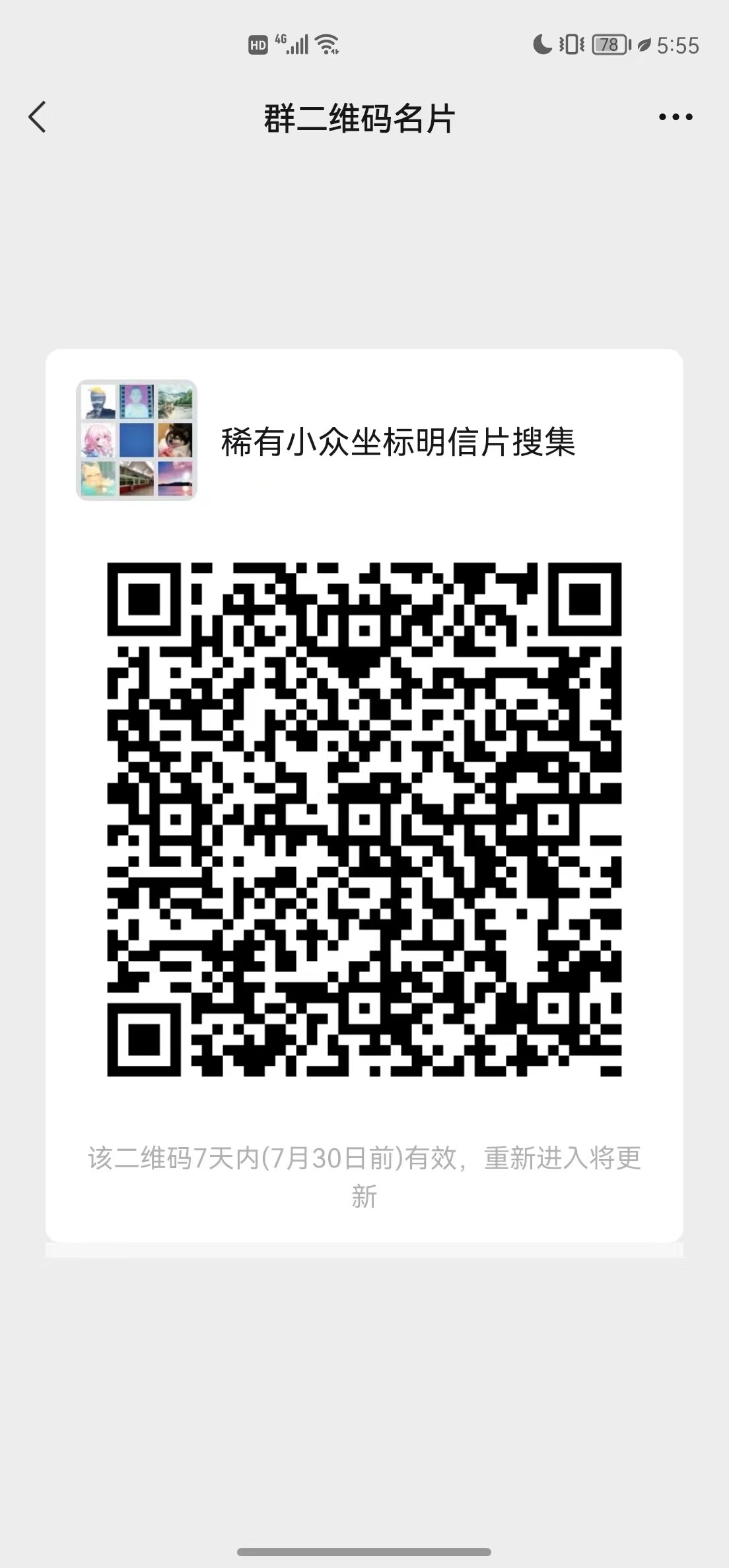Go back from the group QR code page

(38, 117)
